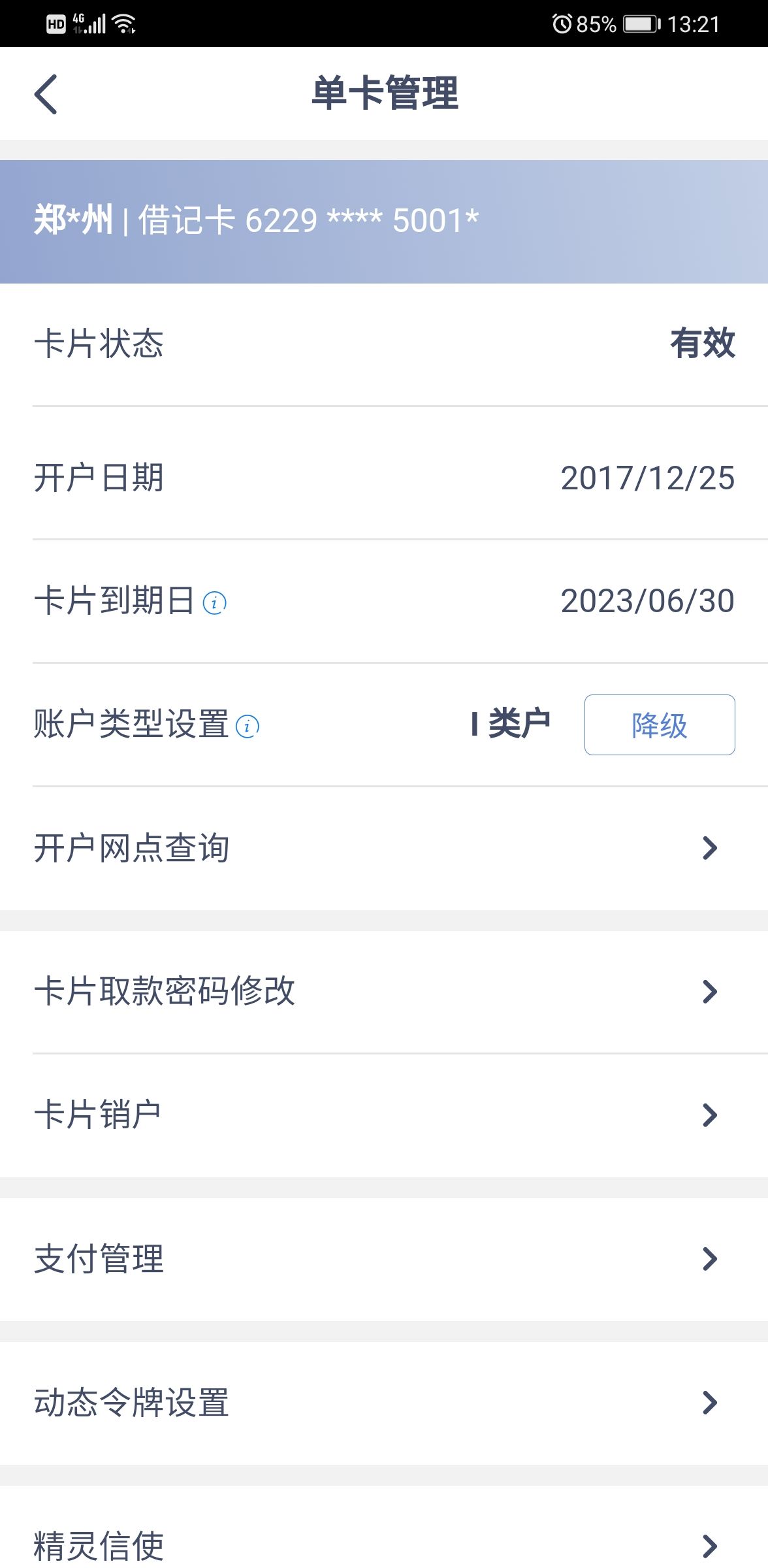Go back from 单卡管理 page
The width and height of the screenshot is (768, 1568).
(46, 94)
